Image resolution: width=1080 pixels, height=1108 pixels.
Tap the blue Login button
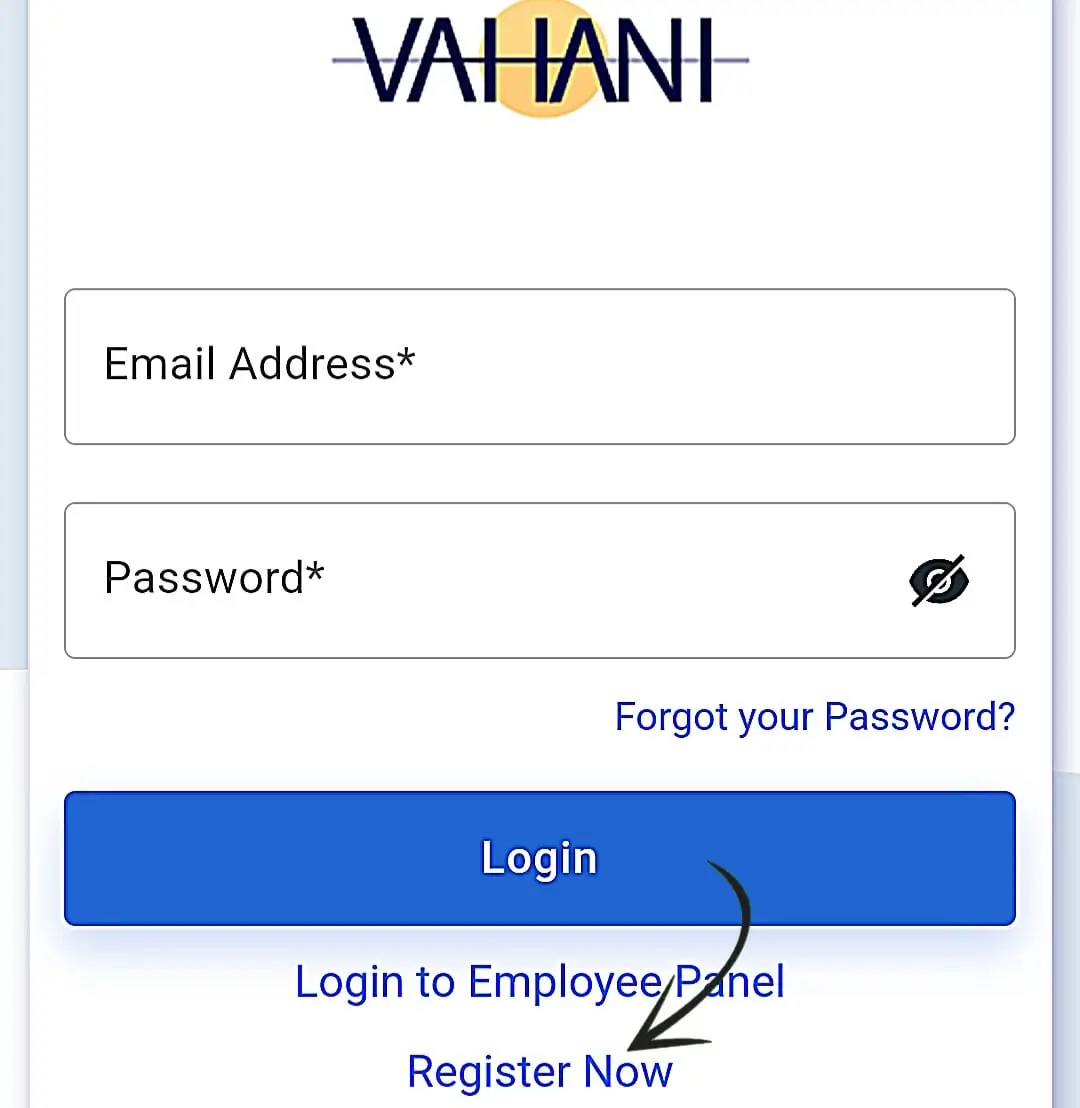click(x=540, y=858)
